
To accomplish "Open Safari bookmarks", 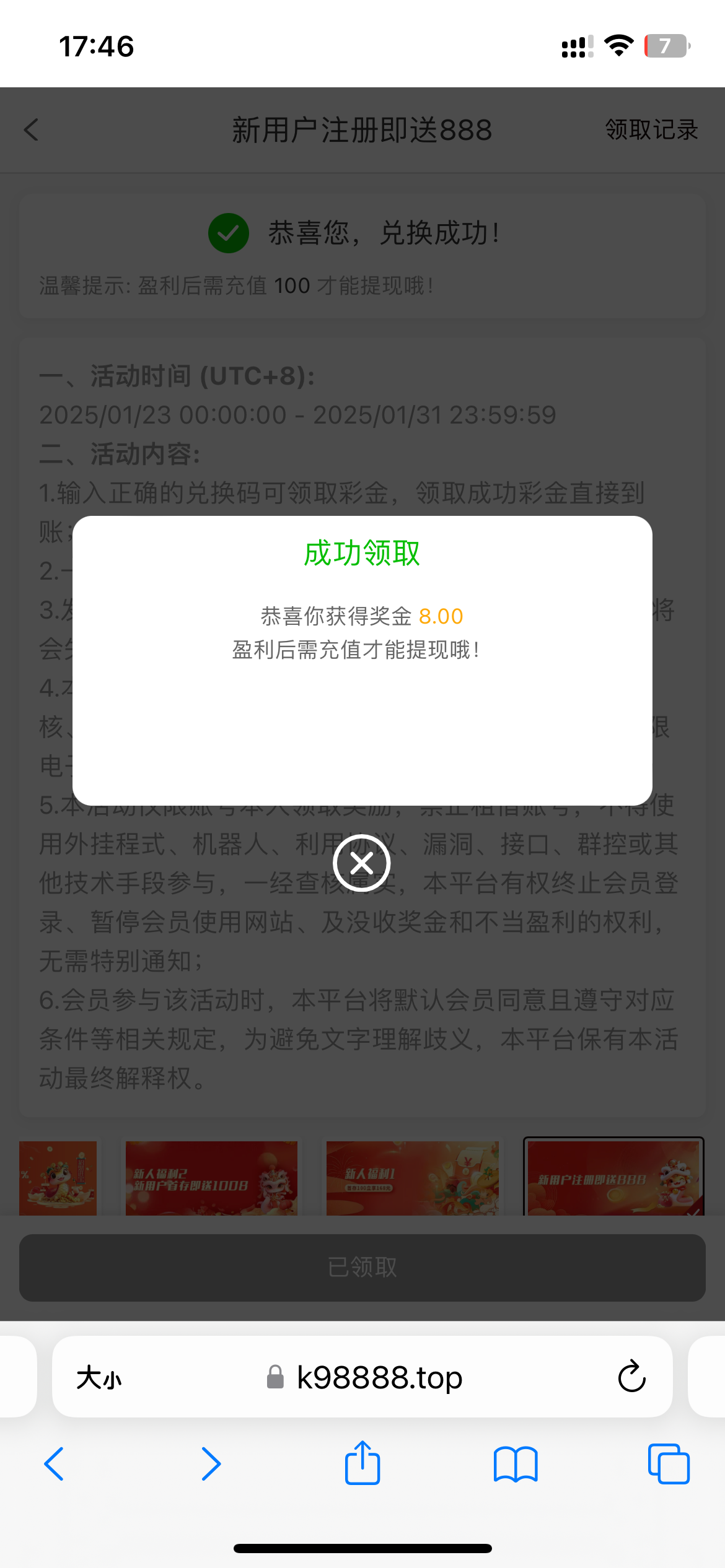I will coord(516,1464).
